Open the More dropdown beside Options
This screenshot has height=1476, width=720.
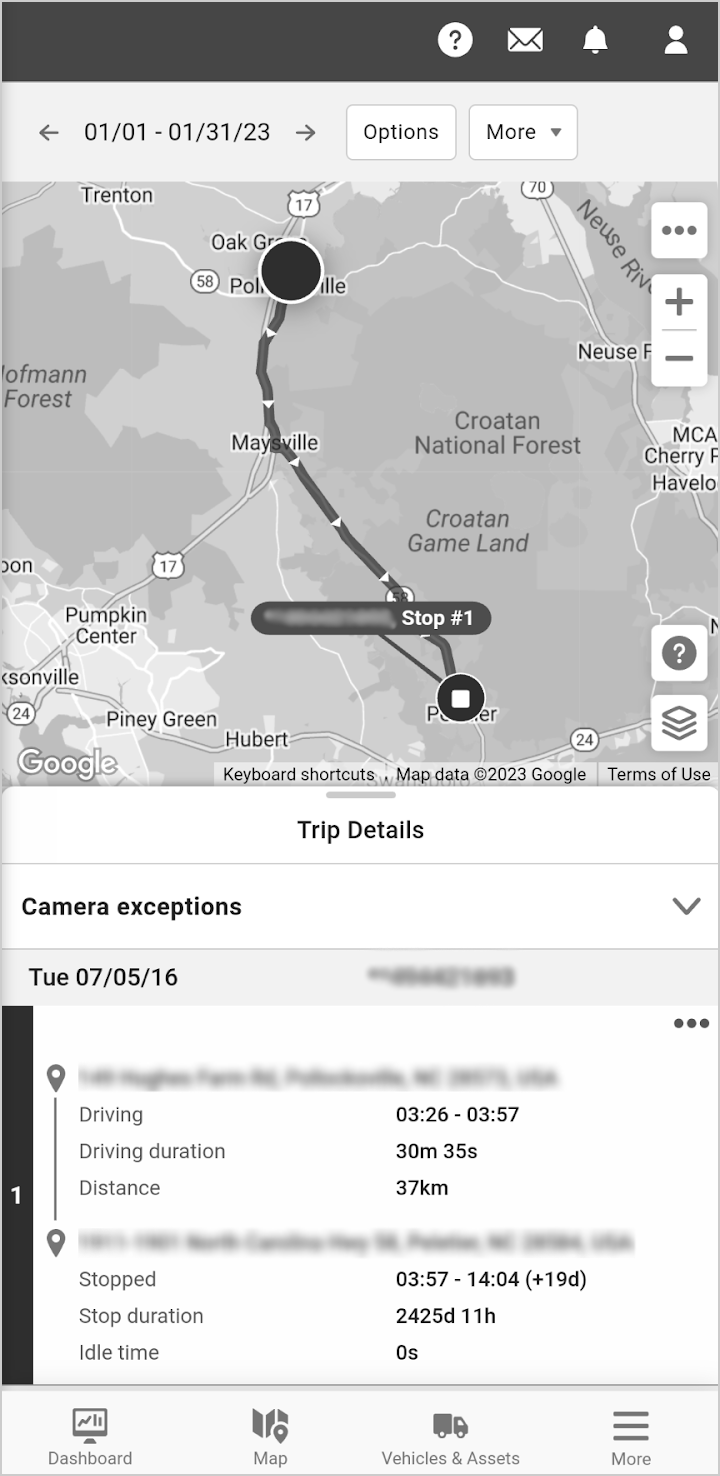click(523, 132)
